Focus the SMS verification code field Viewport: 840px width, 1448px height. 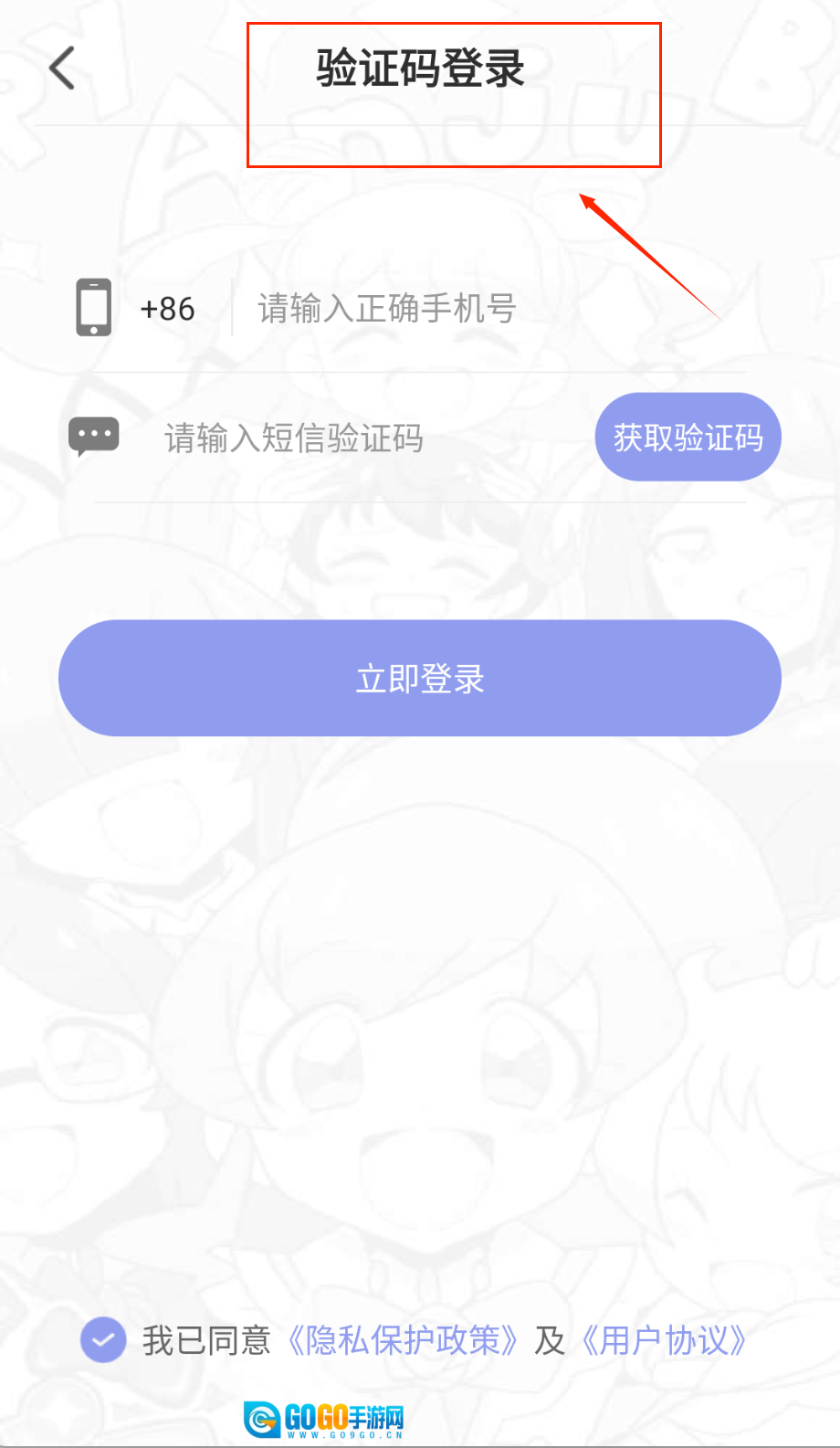(365, 439)
